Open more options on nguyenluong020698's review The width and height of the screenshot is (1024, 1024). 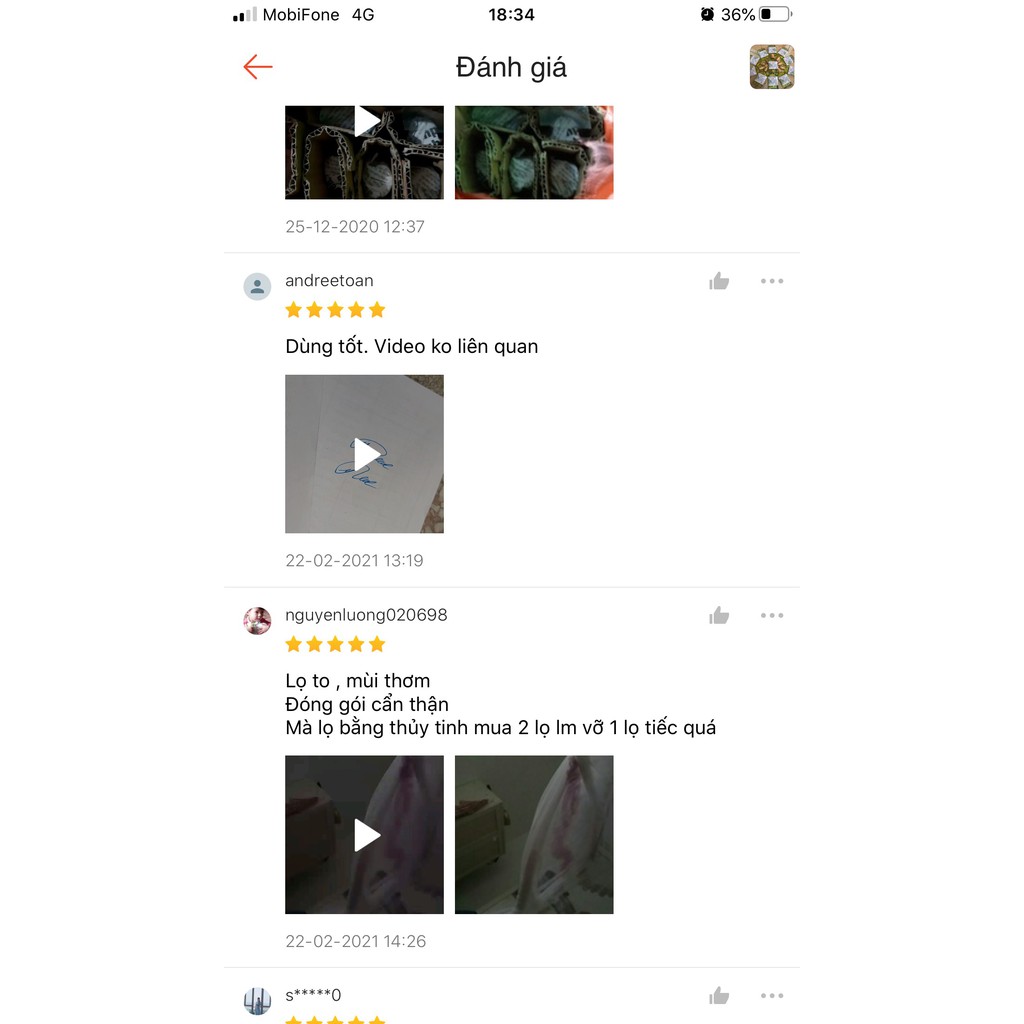(771, 616)
